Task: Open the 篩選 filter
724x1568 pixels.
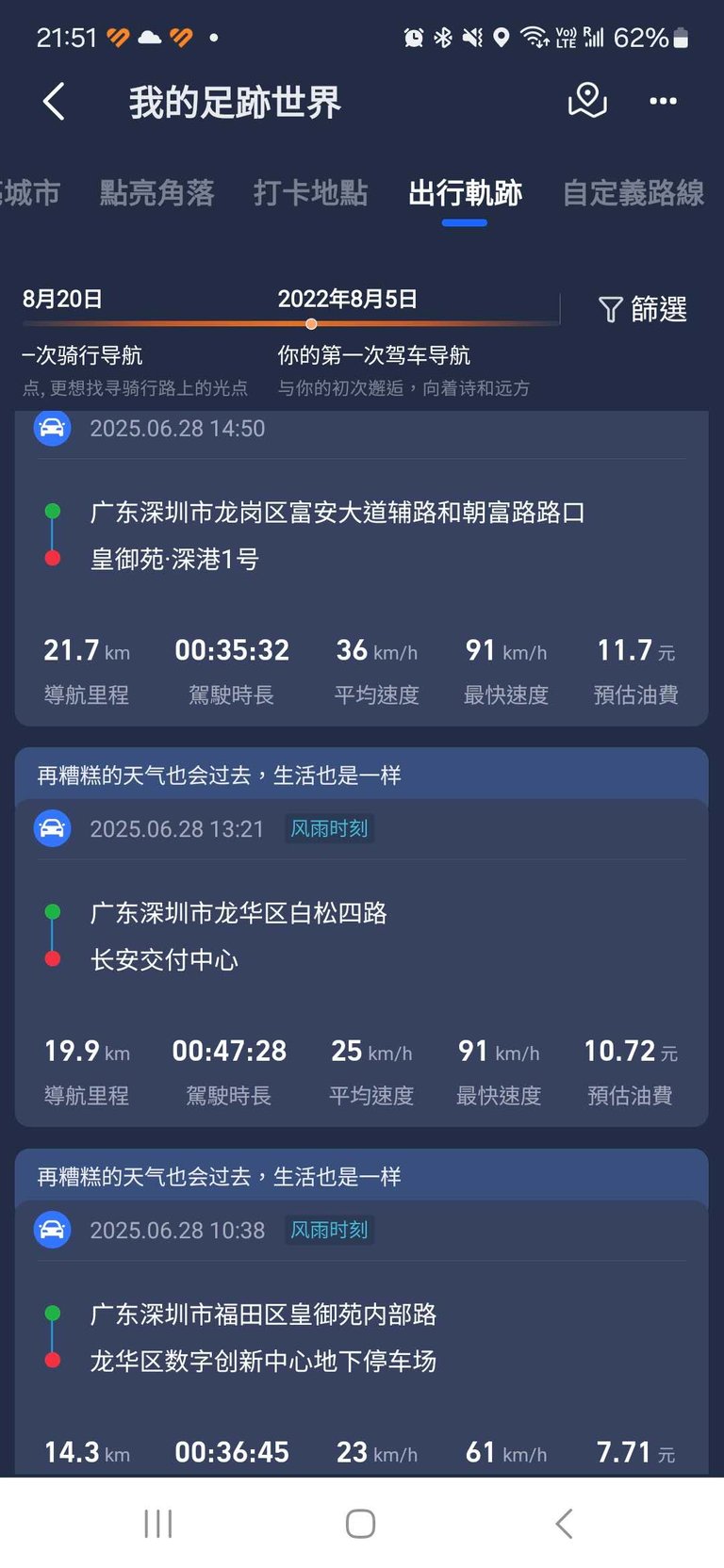Action: [x=643, y=309]
